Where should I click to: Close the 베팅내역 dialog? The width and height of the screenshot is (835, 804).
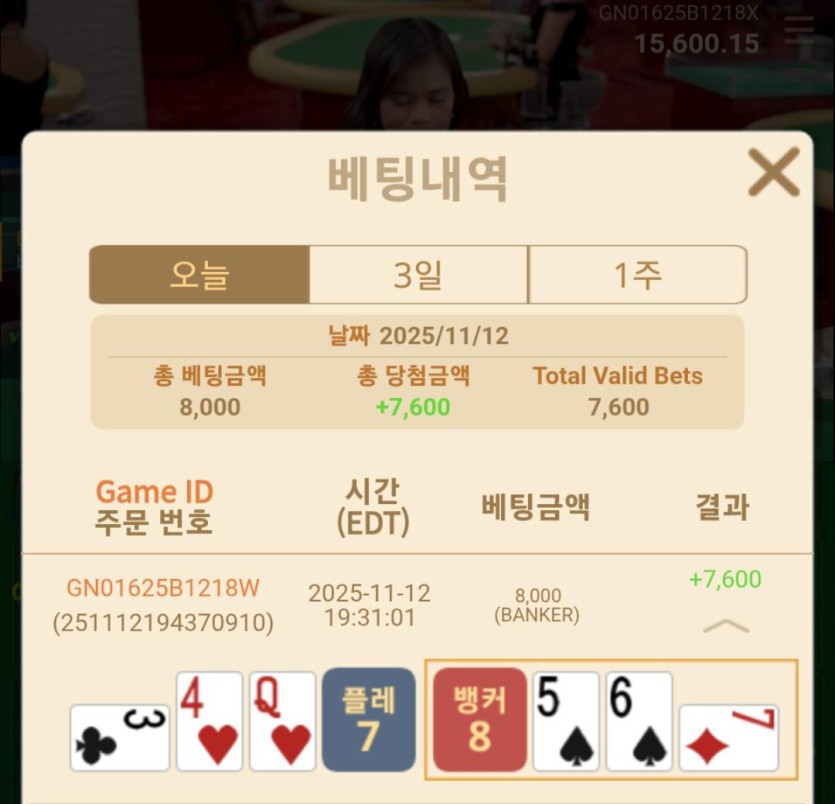click(x=773, y=172)
